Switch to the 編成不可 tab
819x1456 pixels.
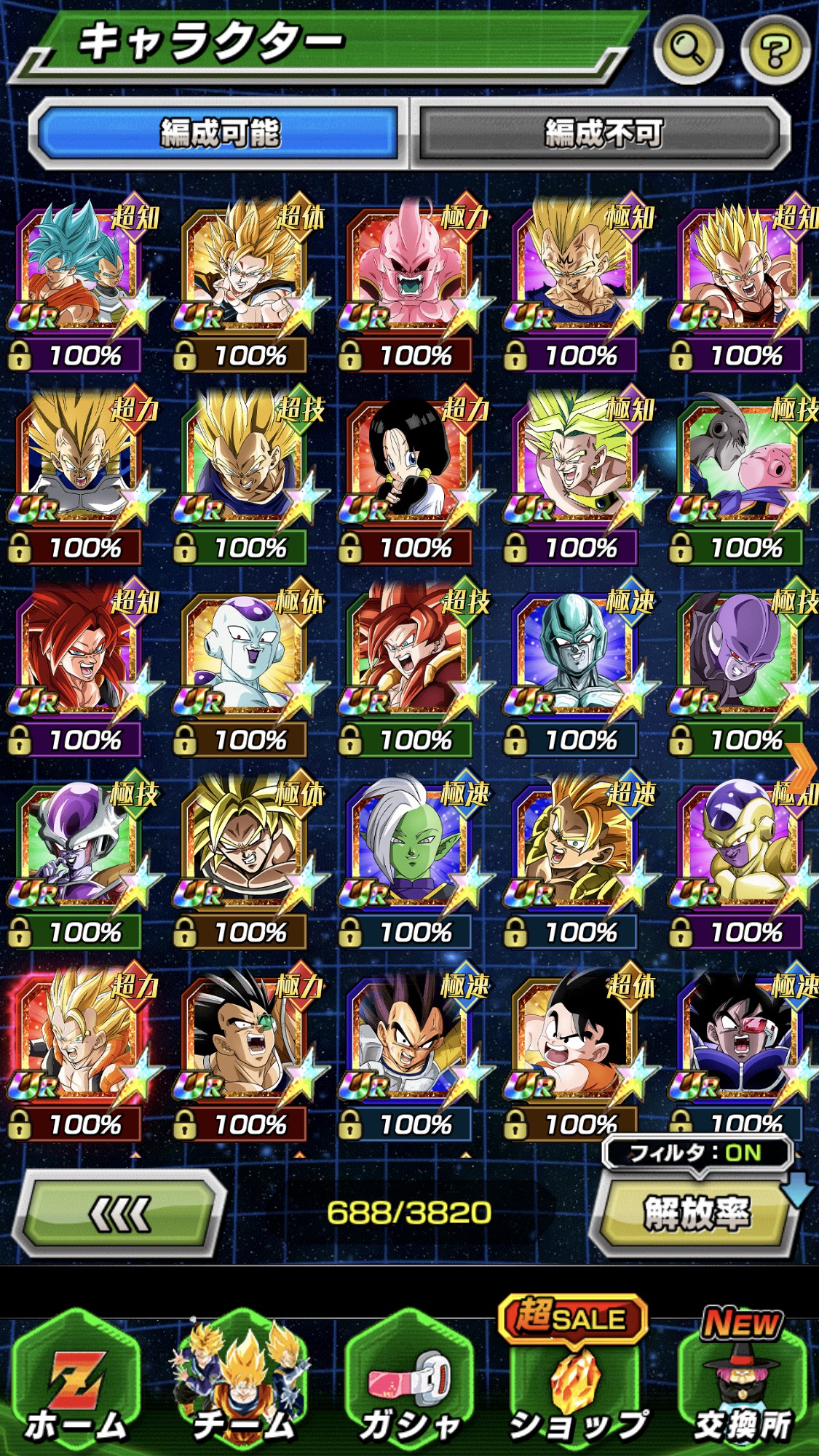(603, 132)
